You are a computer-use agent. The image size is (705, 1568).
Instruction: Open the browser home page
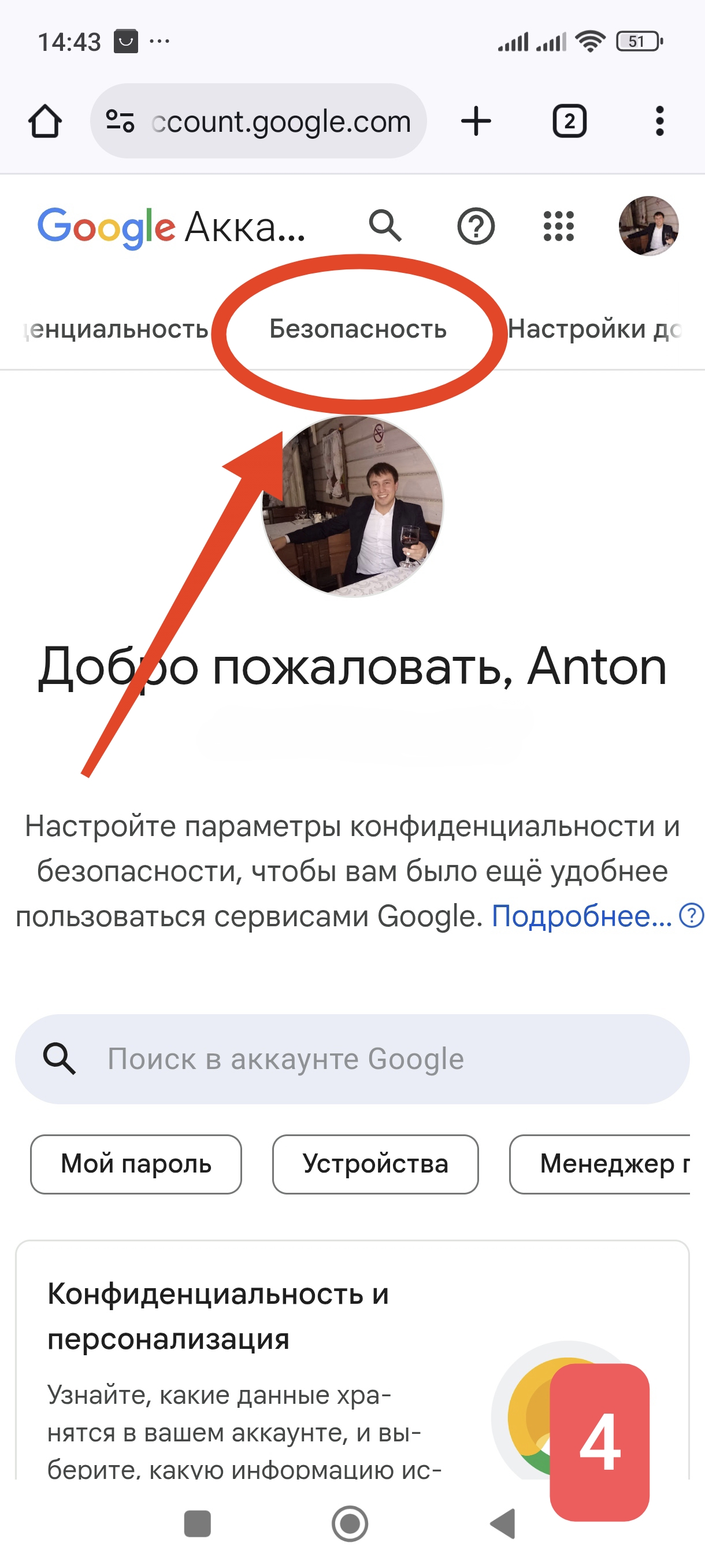[45, 121]
